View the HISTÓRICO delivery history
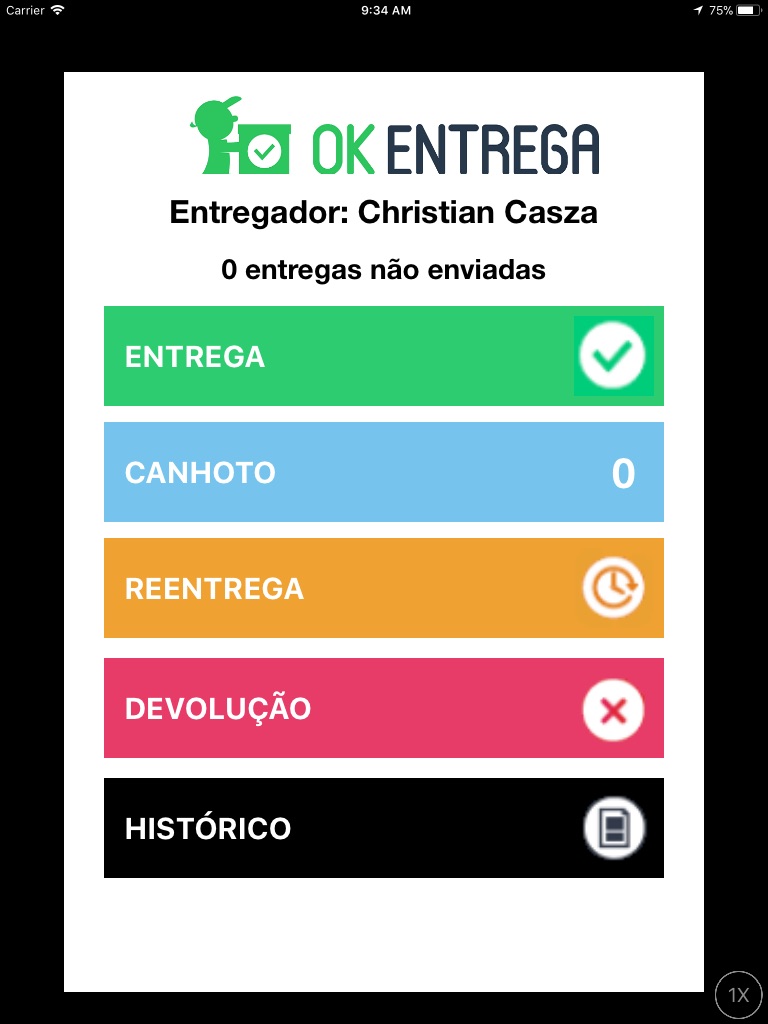This screenshot has height=1024, width=768. [x=384, y=828]
